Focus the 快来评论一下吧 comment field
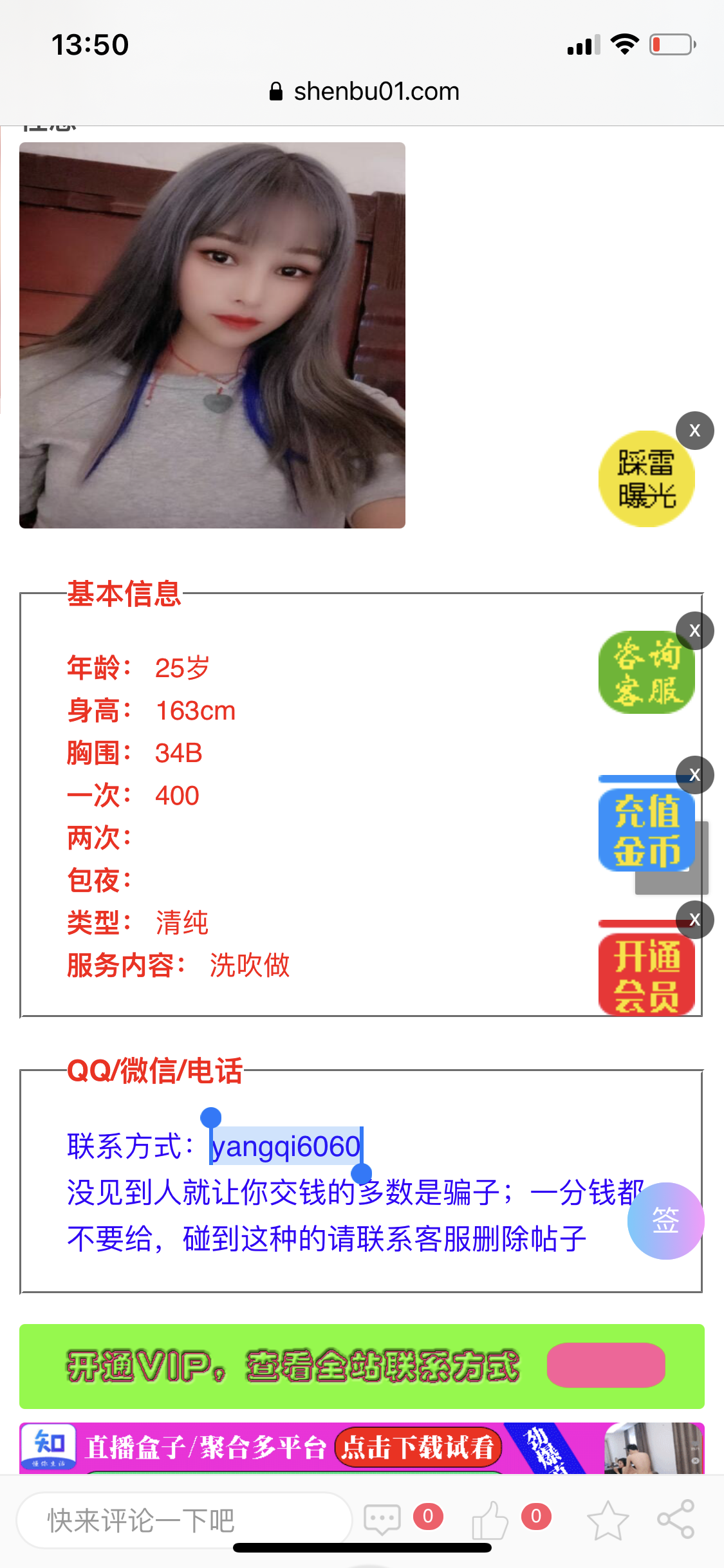 click(183, 1520)
